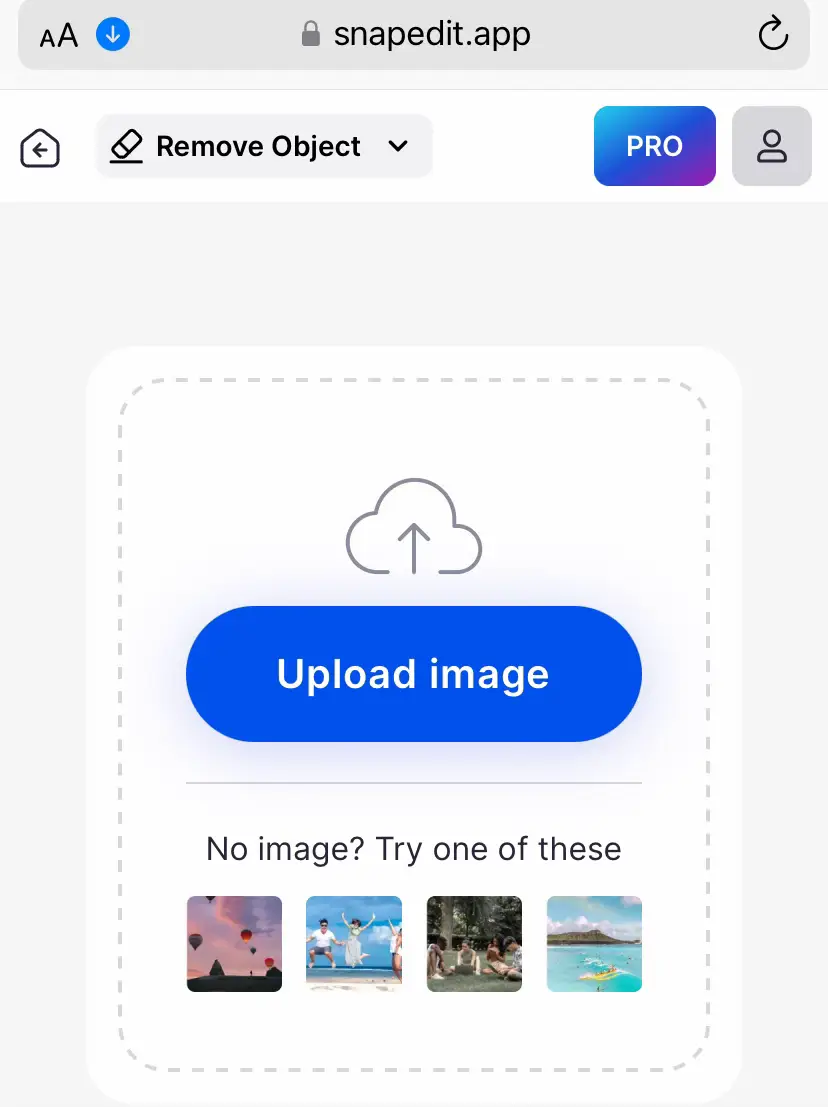Open the AA reader text size menu
The height and width of the screenshot is (1107, 828).
(x=59, y=36)
